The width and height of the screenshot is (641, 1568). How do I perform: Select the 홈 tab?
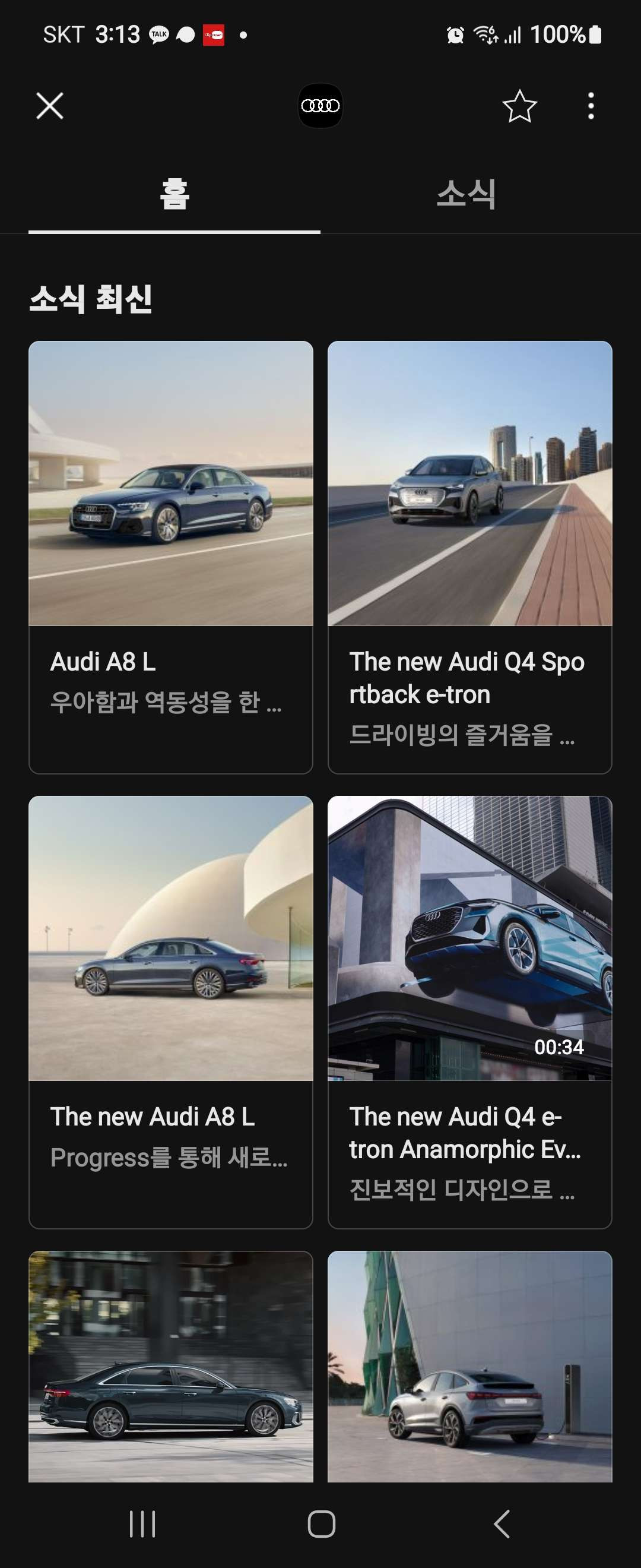[x=174, y=195]
